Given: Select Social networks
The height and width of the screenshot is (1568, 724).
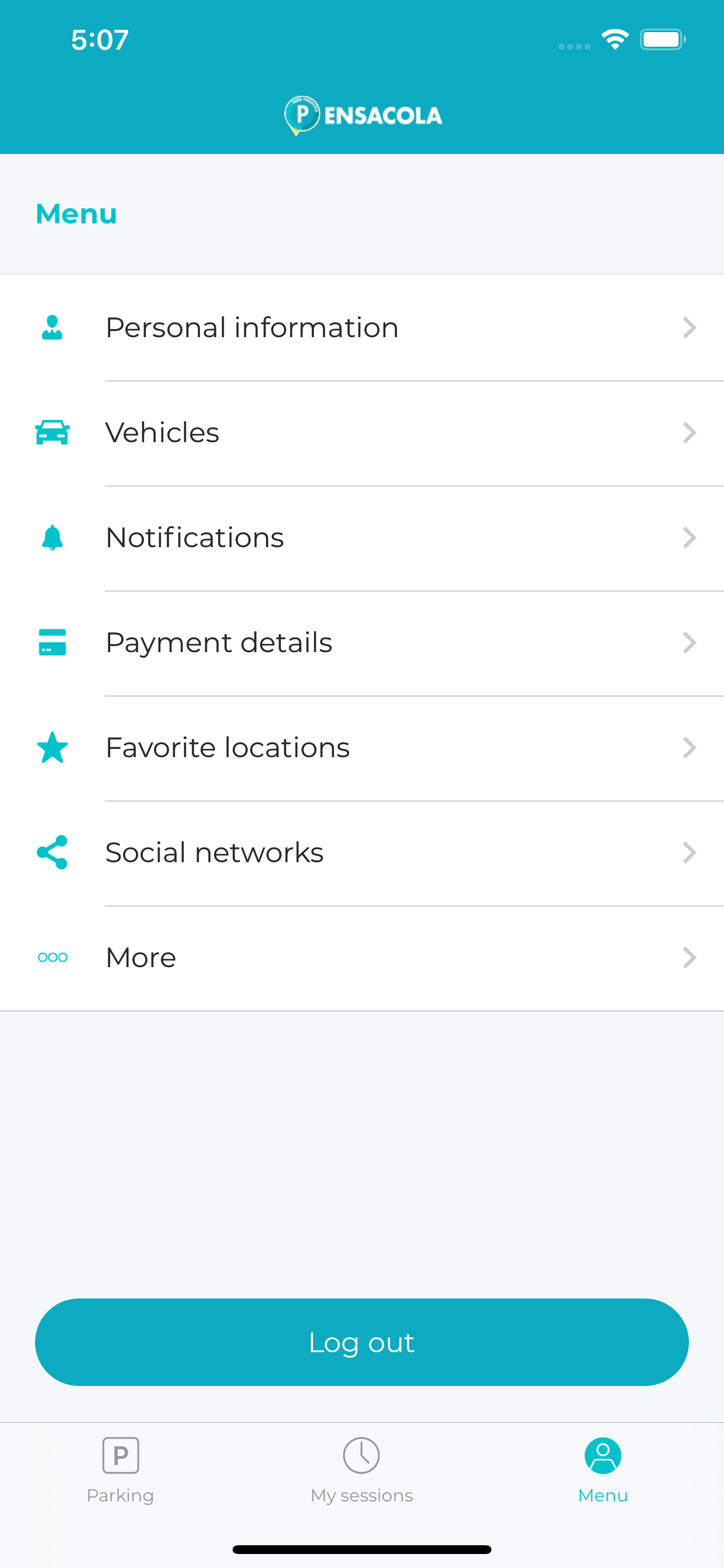Looking at the screenshot, I should point(362,853).
